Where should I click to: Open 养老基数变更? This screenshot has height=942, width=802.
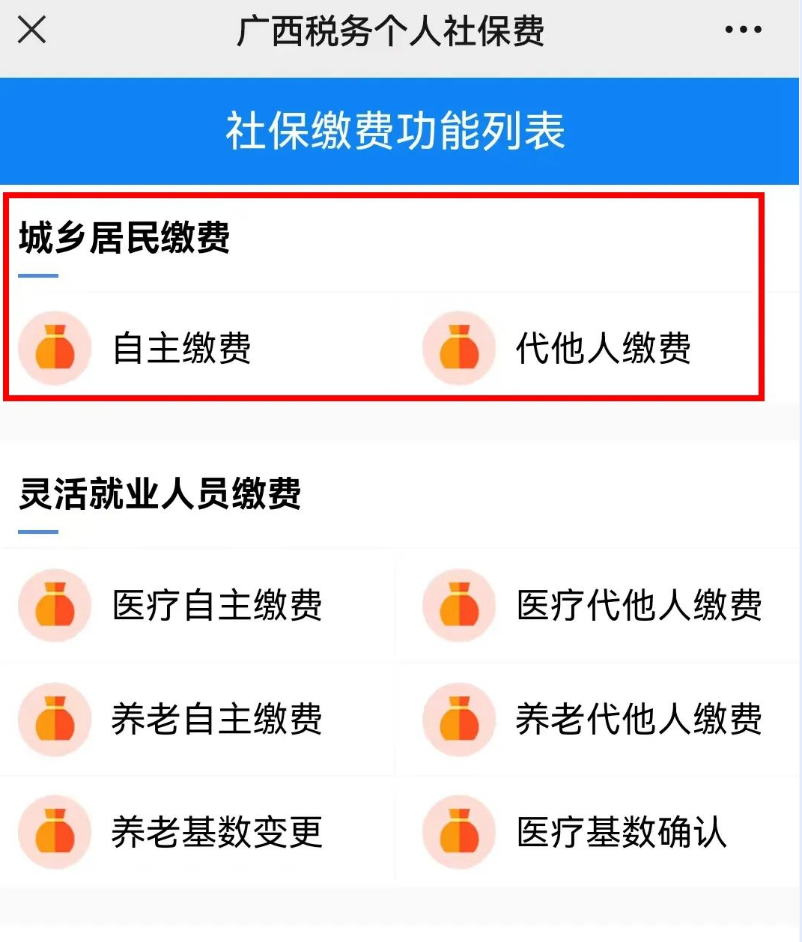coord(216,832)
